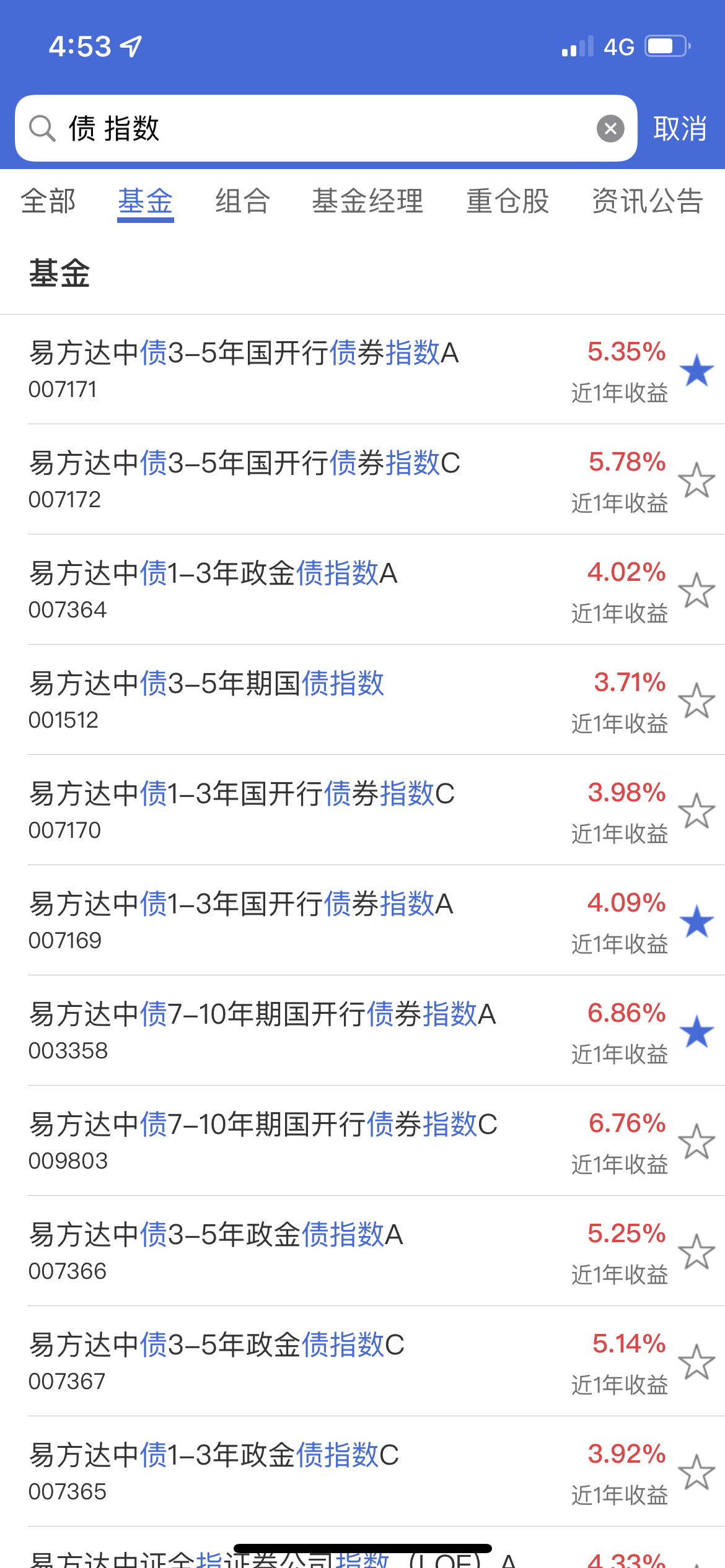Switch to the 全部 tab
The height and width of the screenshot is (1568, 725).
48,202
